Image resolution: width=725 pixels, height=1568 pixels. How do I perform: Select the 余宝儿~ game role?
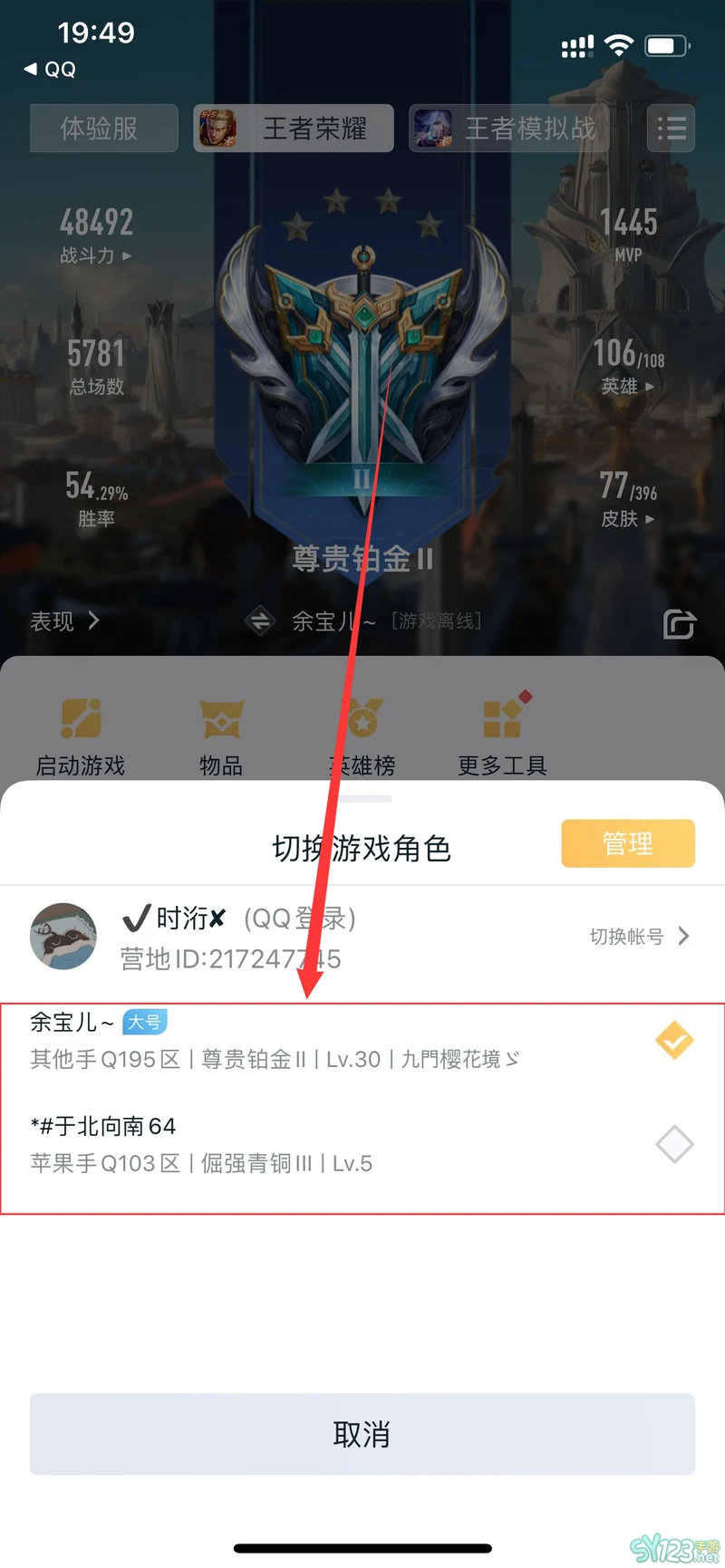tap(362, 1041)
